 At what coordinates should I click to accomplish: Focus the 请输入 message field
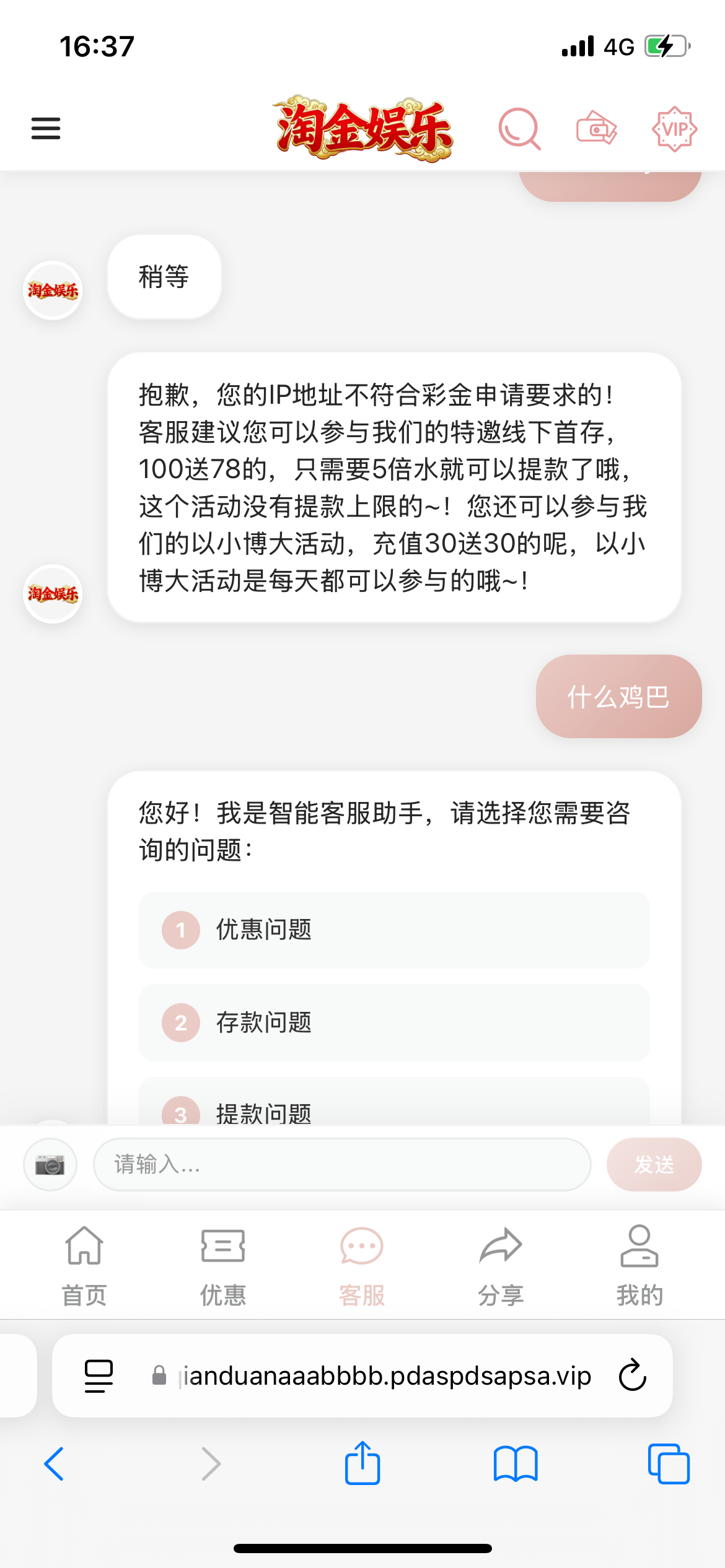(x=342, y=1164)
